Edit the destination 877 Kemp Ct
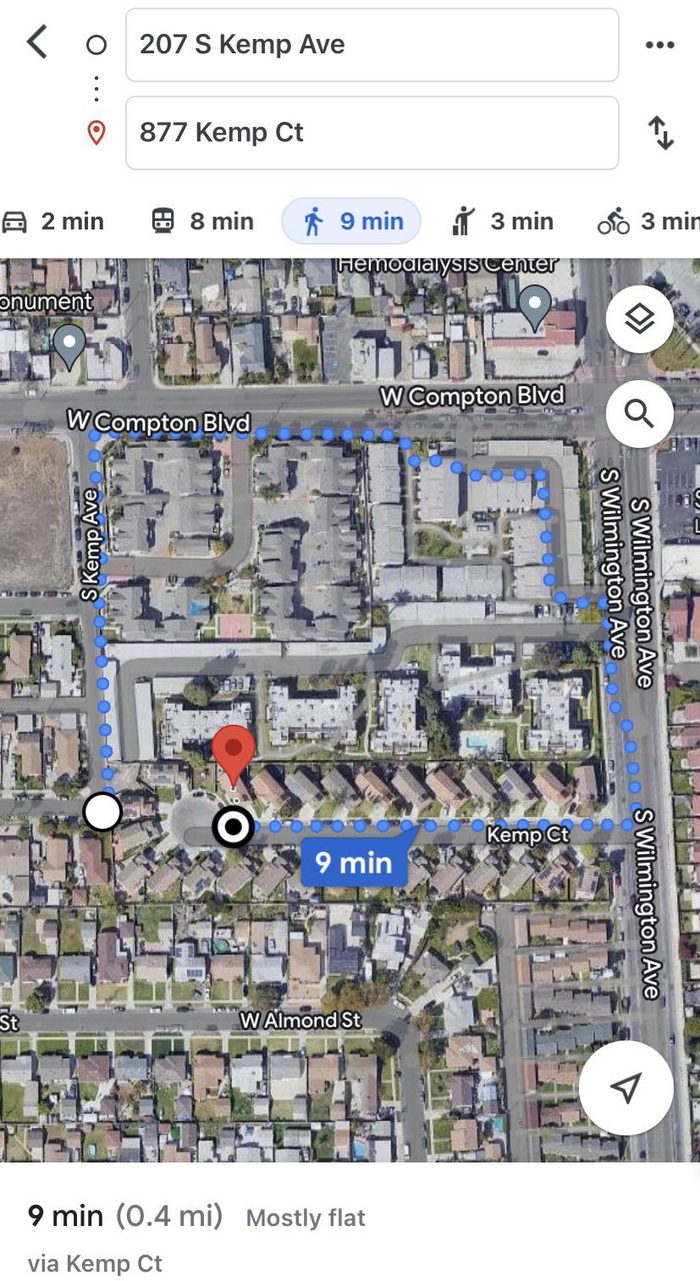This screenshot has height=1281, width=700. tap(371, 133)
